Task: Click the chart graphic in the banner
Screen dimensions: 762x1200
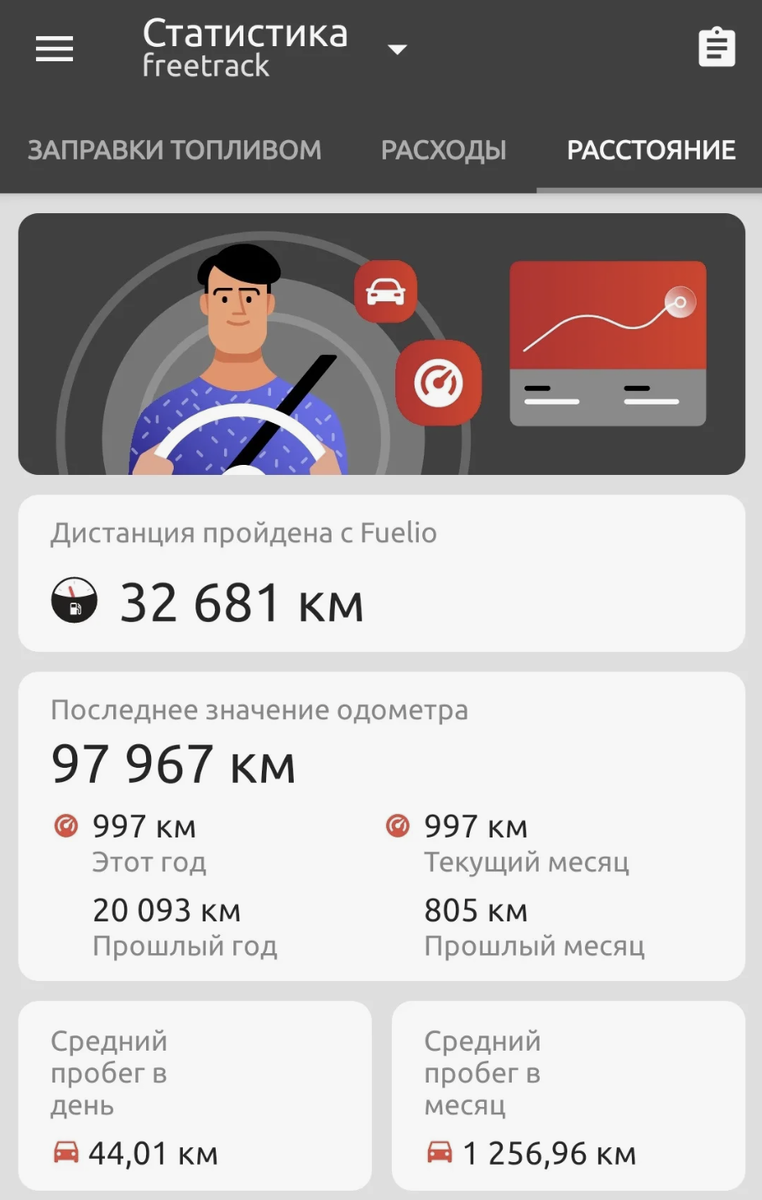Action: point(608,343)
